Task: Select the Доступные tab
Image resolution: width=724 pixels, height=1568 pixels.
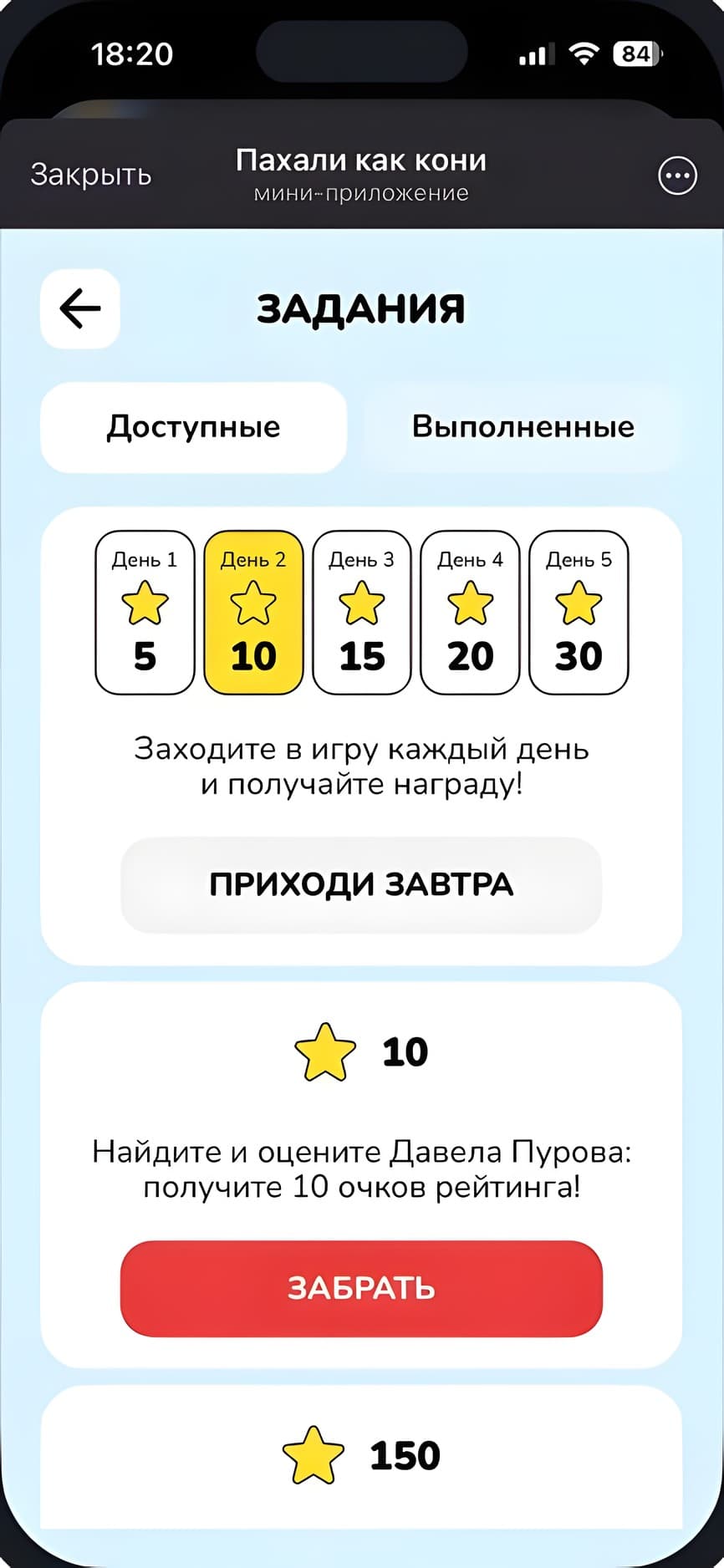Action: pyautogui.click(x=193, y=427)
